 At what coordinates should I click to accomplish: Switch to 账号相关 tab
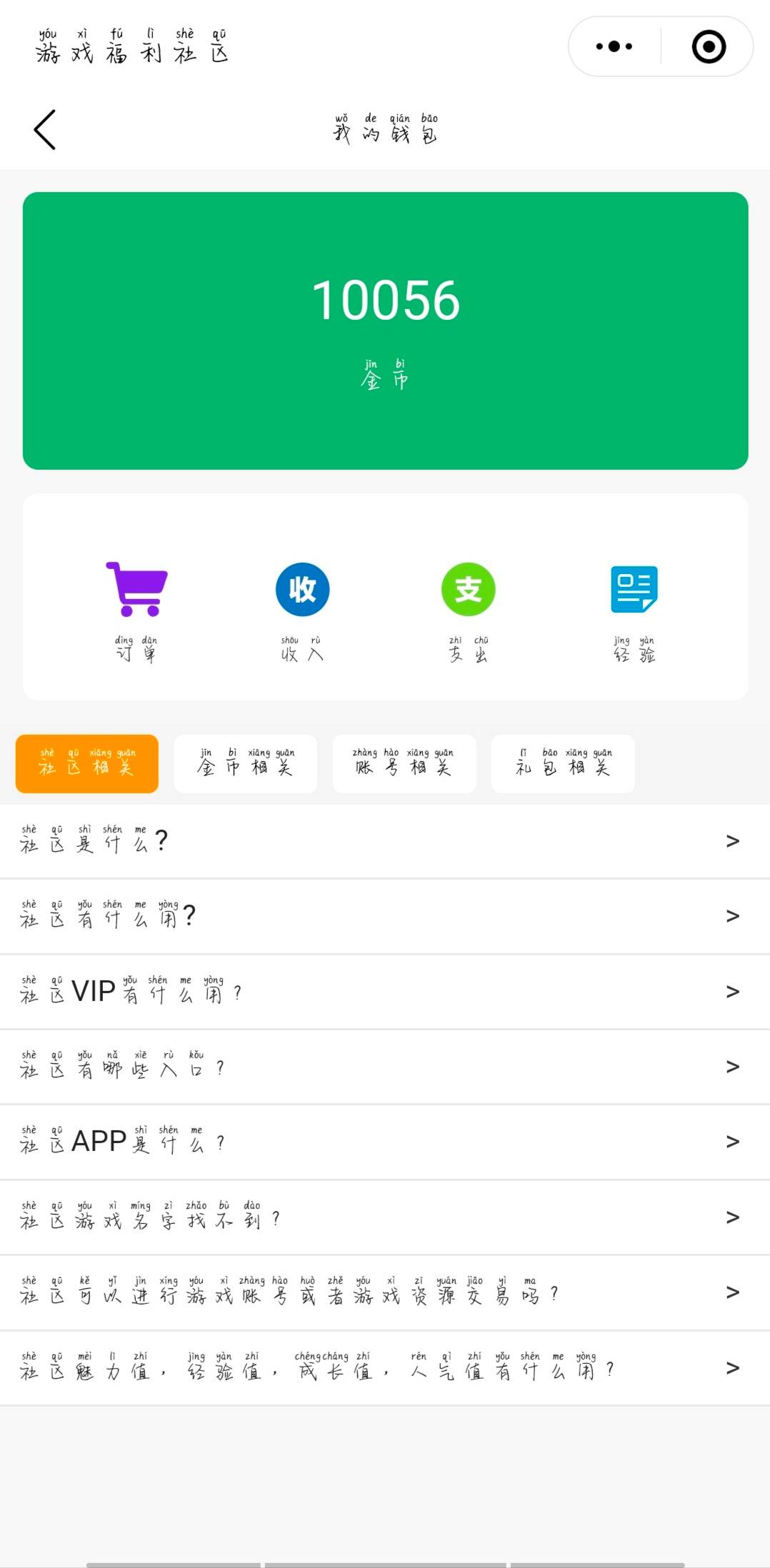click(x=404, y=763)
